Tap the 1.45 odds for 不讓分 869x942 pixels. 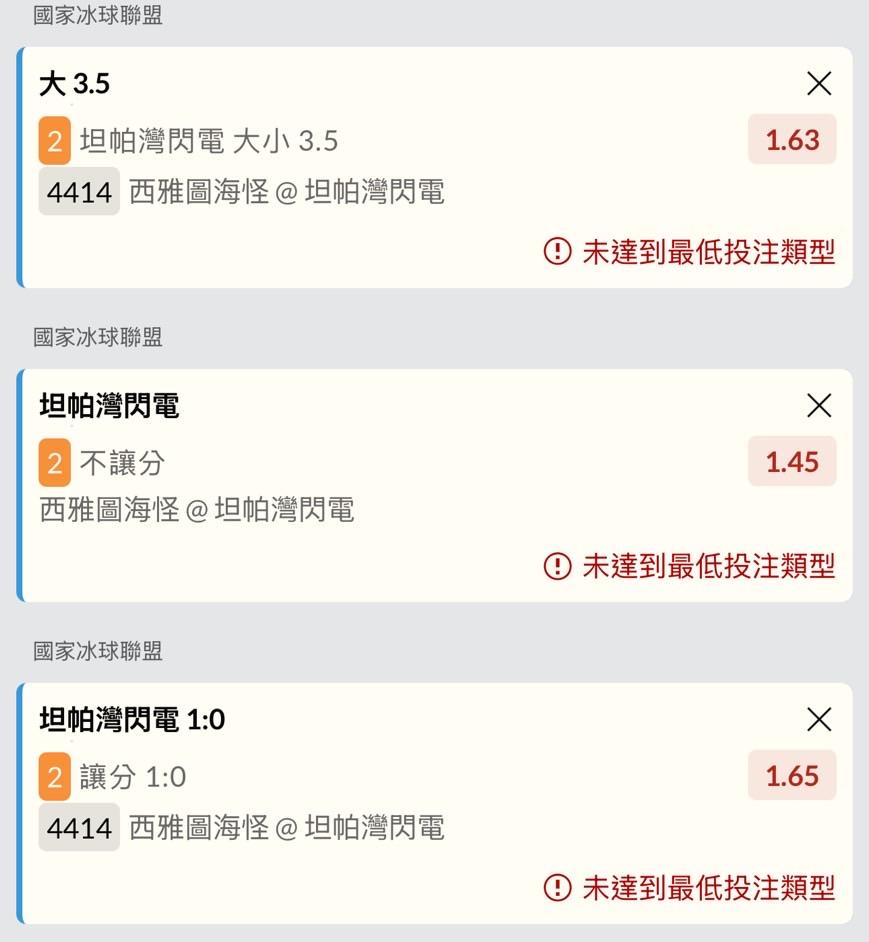tap(792, 461)
